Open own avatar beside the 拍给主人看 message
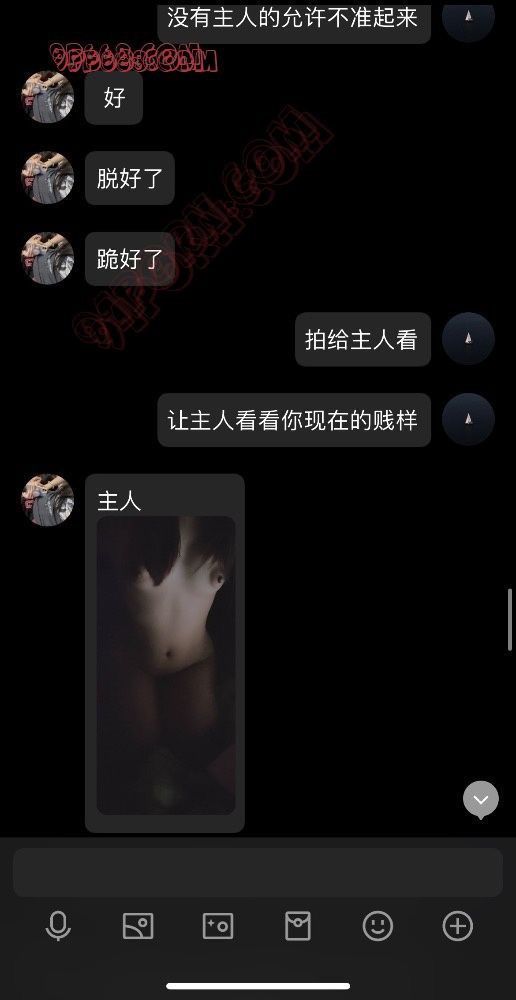 pyautogui.click(x=468, y=339)
